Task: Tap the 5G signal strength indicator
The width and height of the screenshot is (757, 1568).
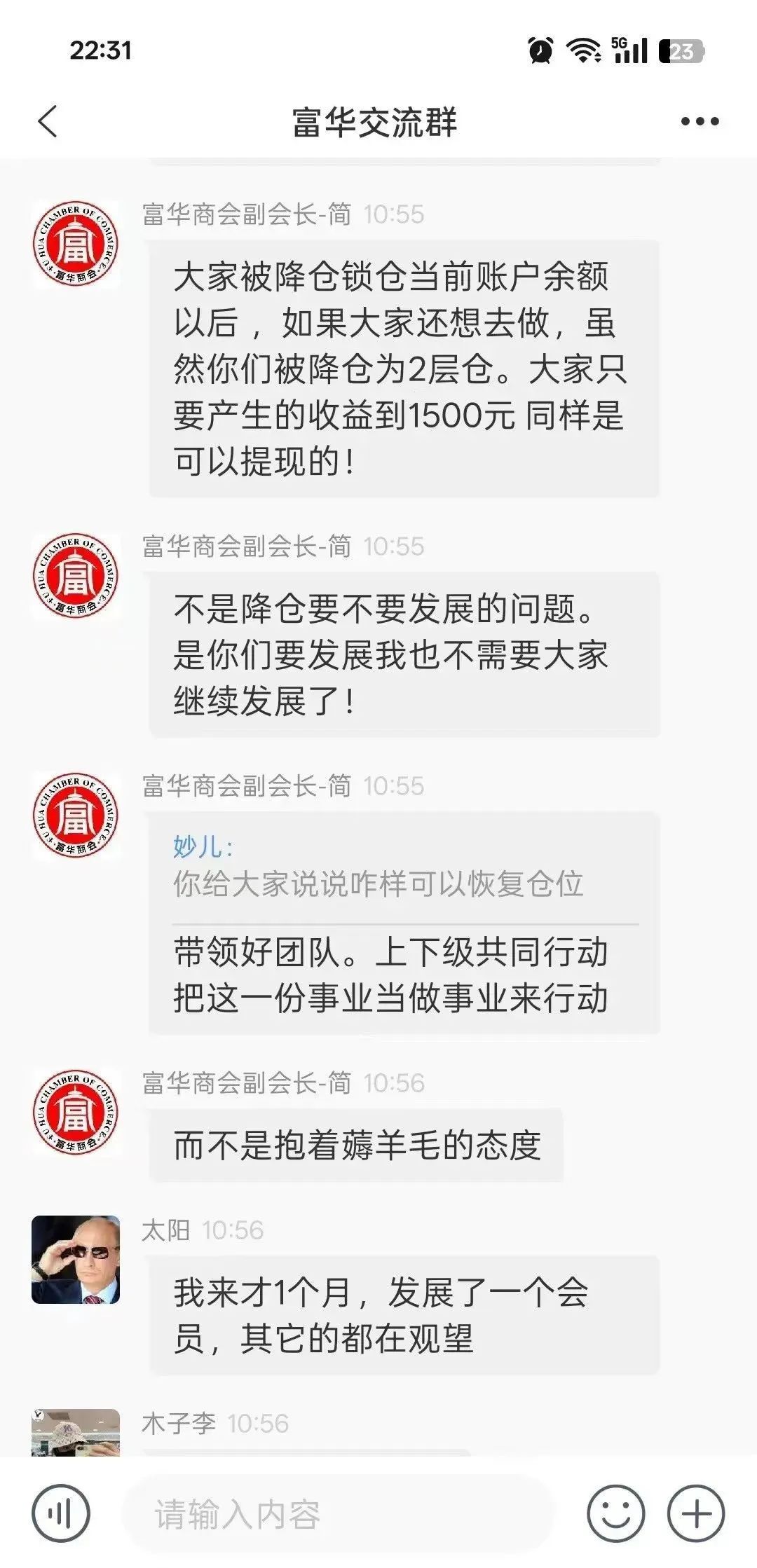Action: (629, 49)
